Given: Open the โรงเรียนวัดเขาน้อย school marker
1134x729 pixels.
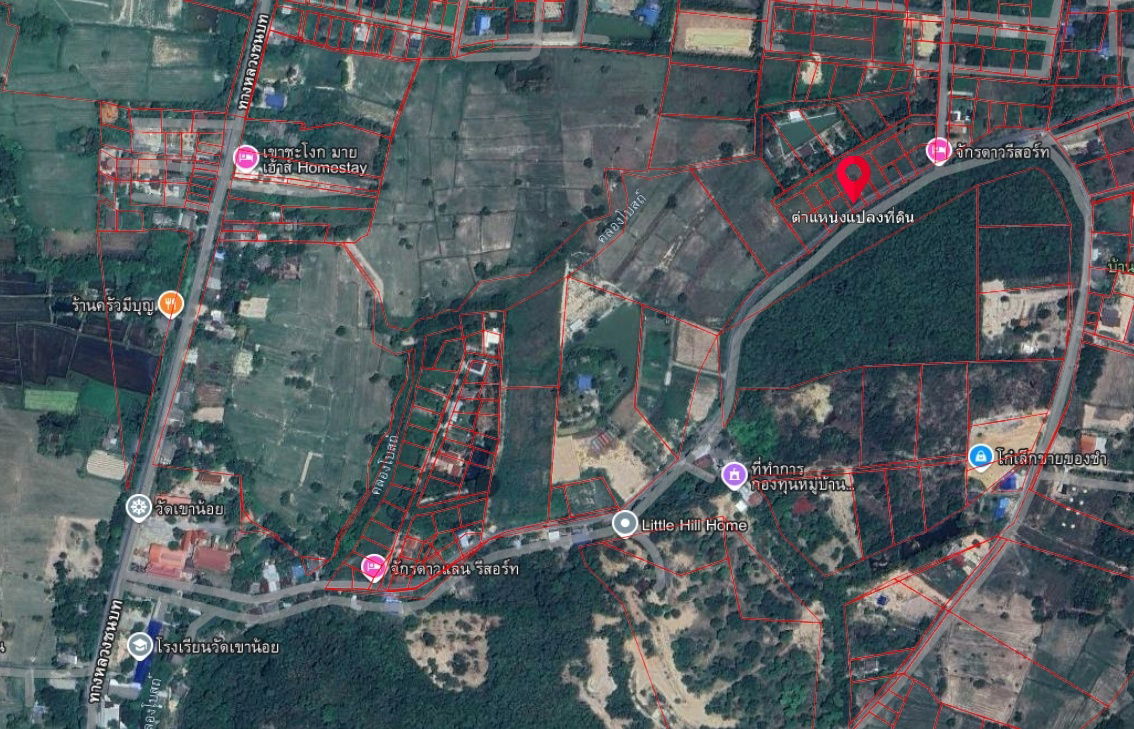Looking at the screenshot, I should 137,646.
